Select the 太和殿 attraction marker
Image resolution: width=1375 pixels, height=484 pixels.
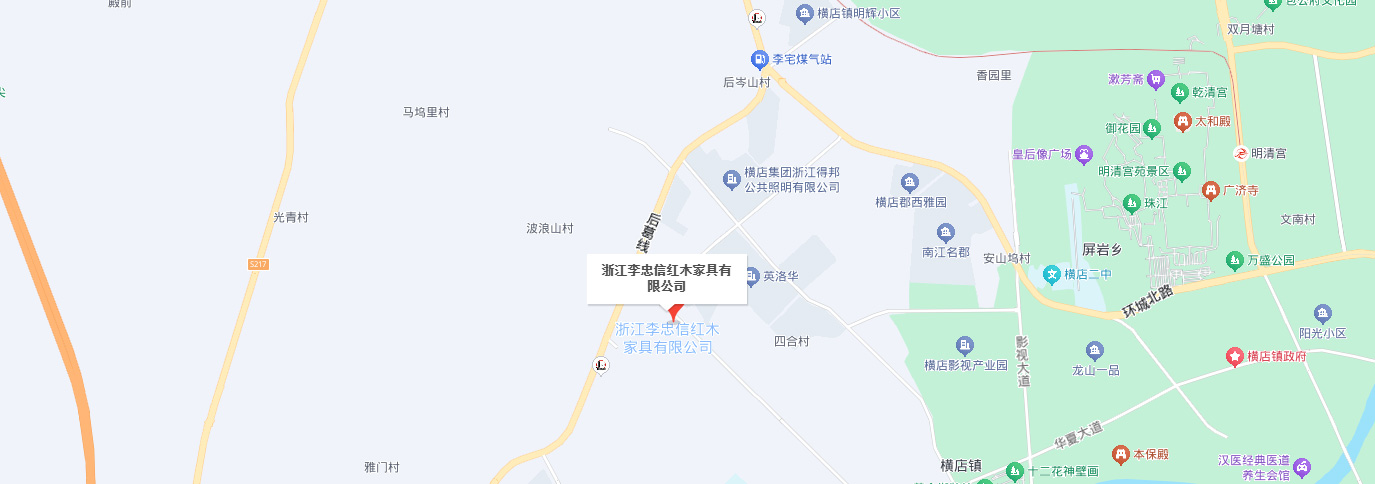pyautogui.click(x=1182, y=121)
